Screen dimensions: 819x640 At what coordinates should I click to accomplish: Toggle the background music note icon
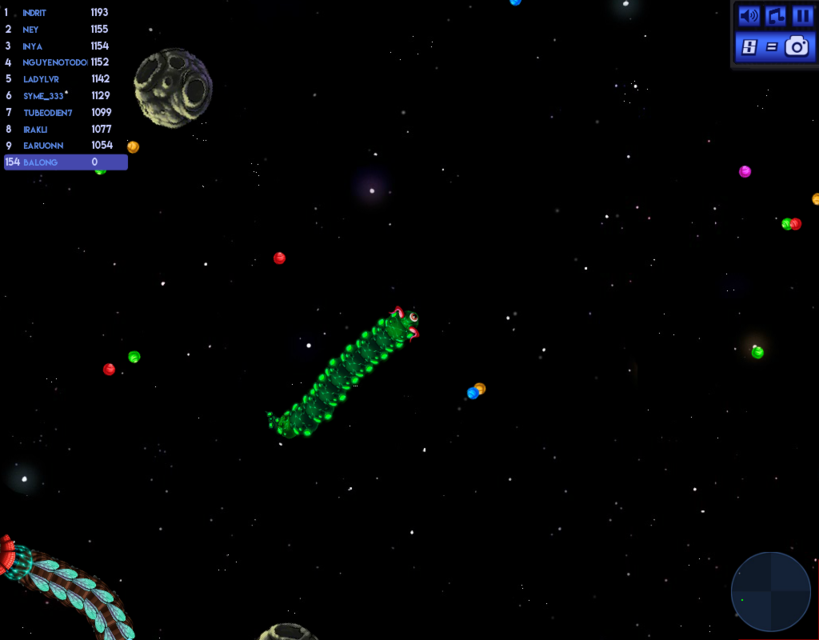click(775, 16)
